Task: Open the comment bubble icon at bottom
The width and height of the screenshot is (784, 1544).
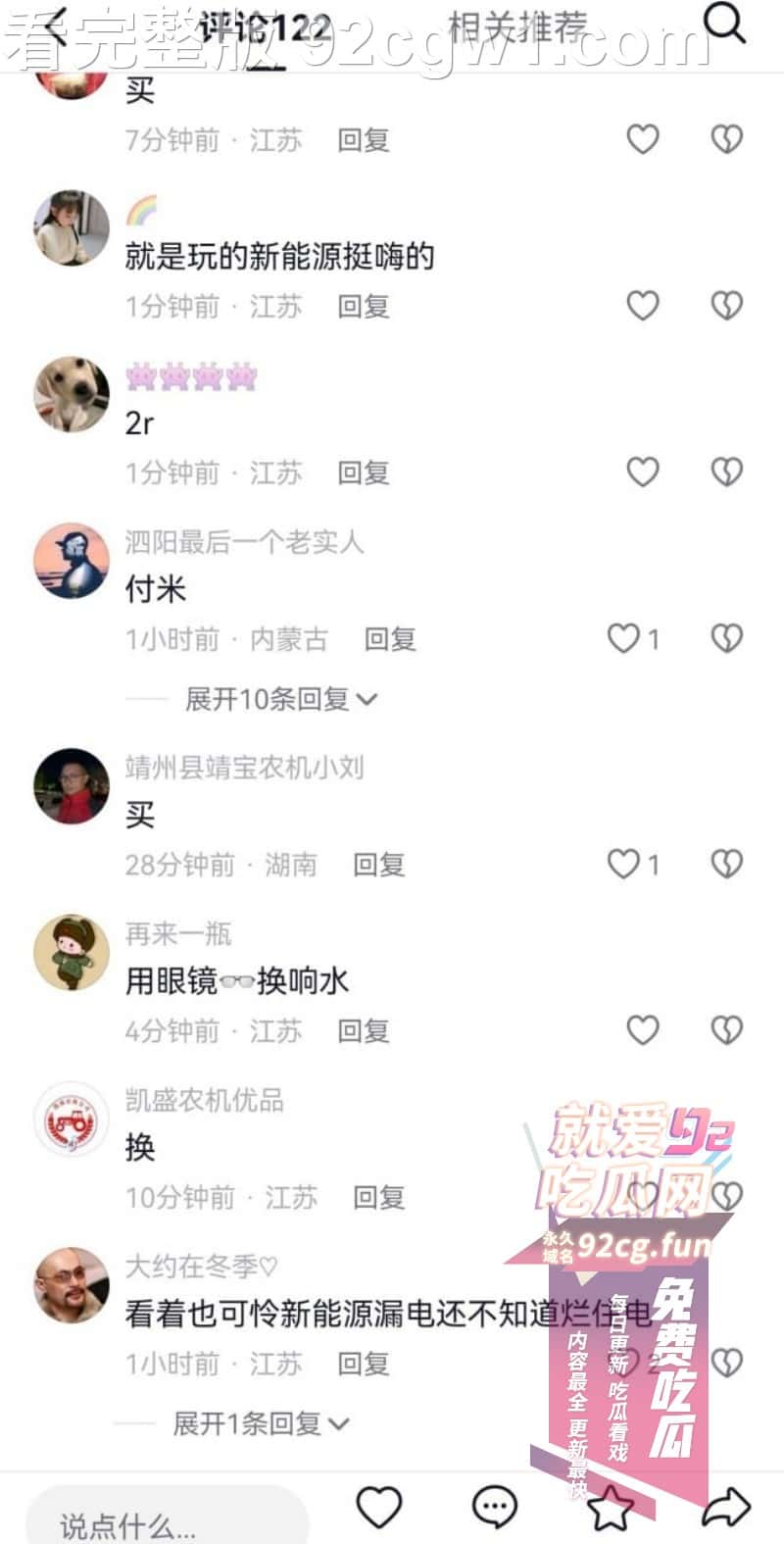Action: click(x=495, y=1507)
